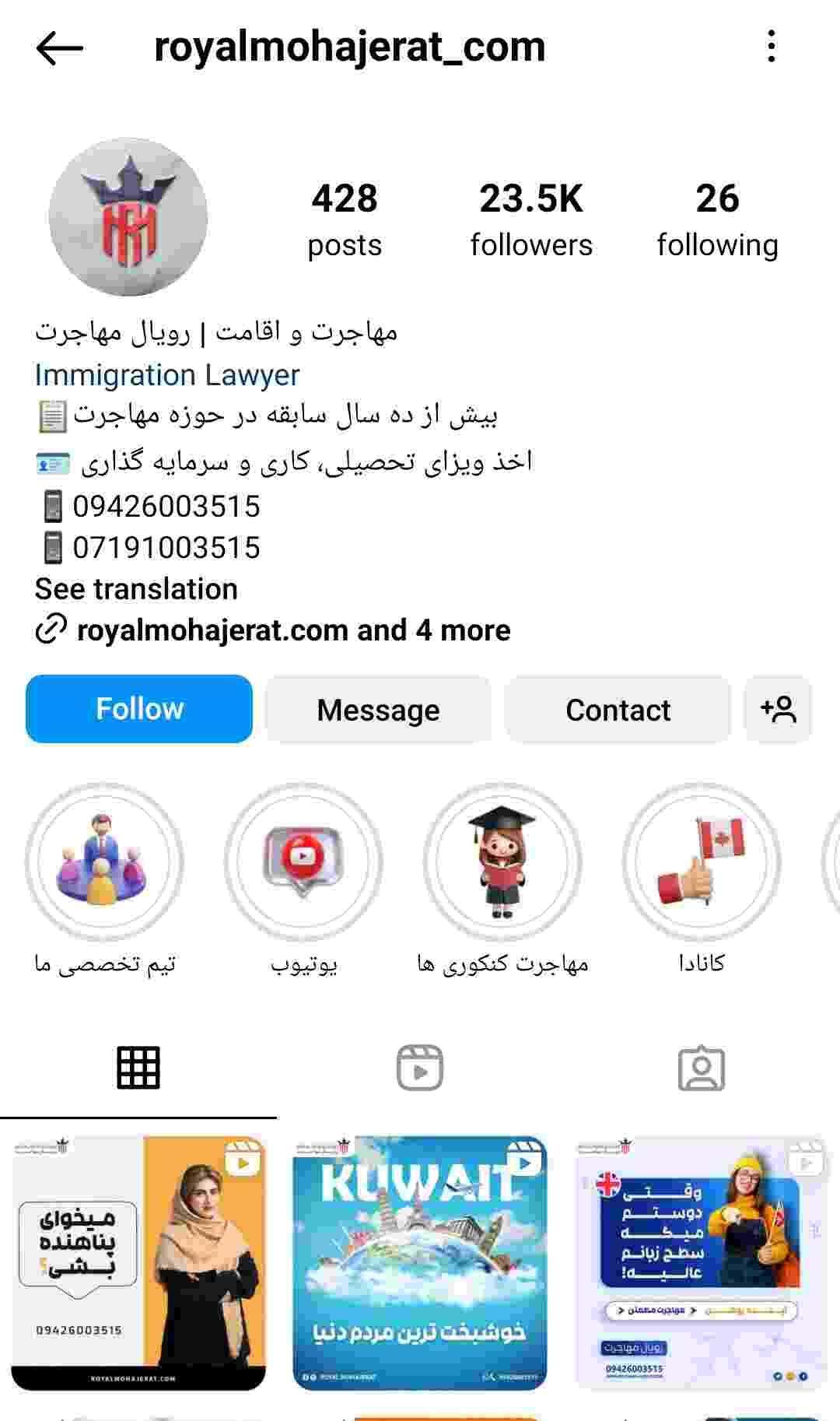Go back using the arrow icon
The width and height of the screenshot is (840, 1421).
click(x=59, y=48)
